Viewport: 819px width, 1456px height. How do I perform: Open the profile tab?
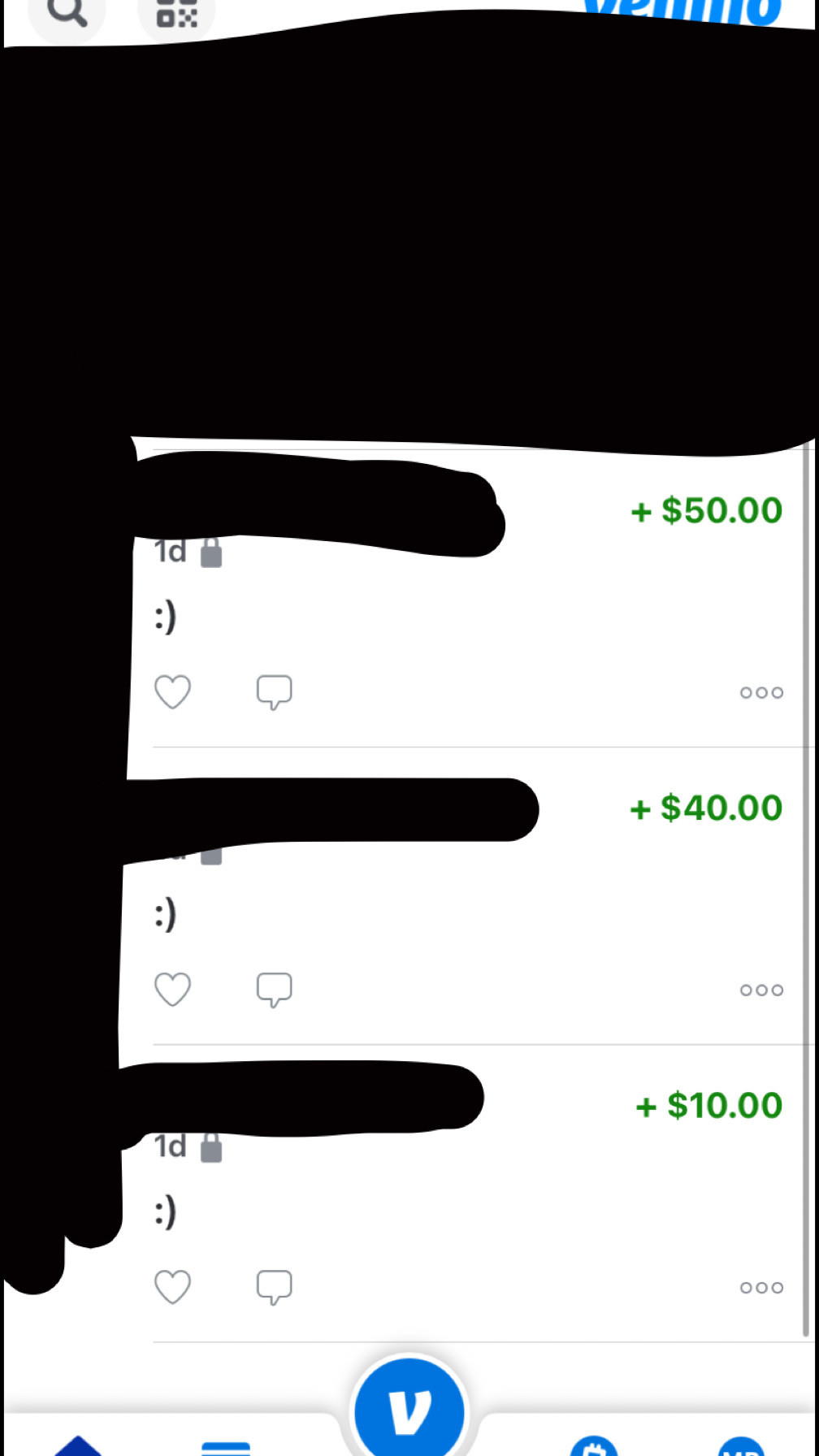[741, 1445]
